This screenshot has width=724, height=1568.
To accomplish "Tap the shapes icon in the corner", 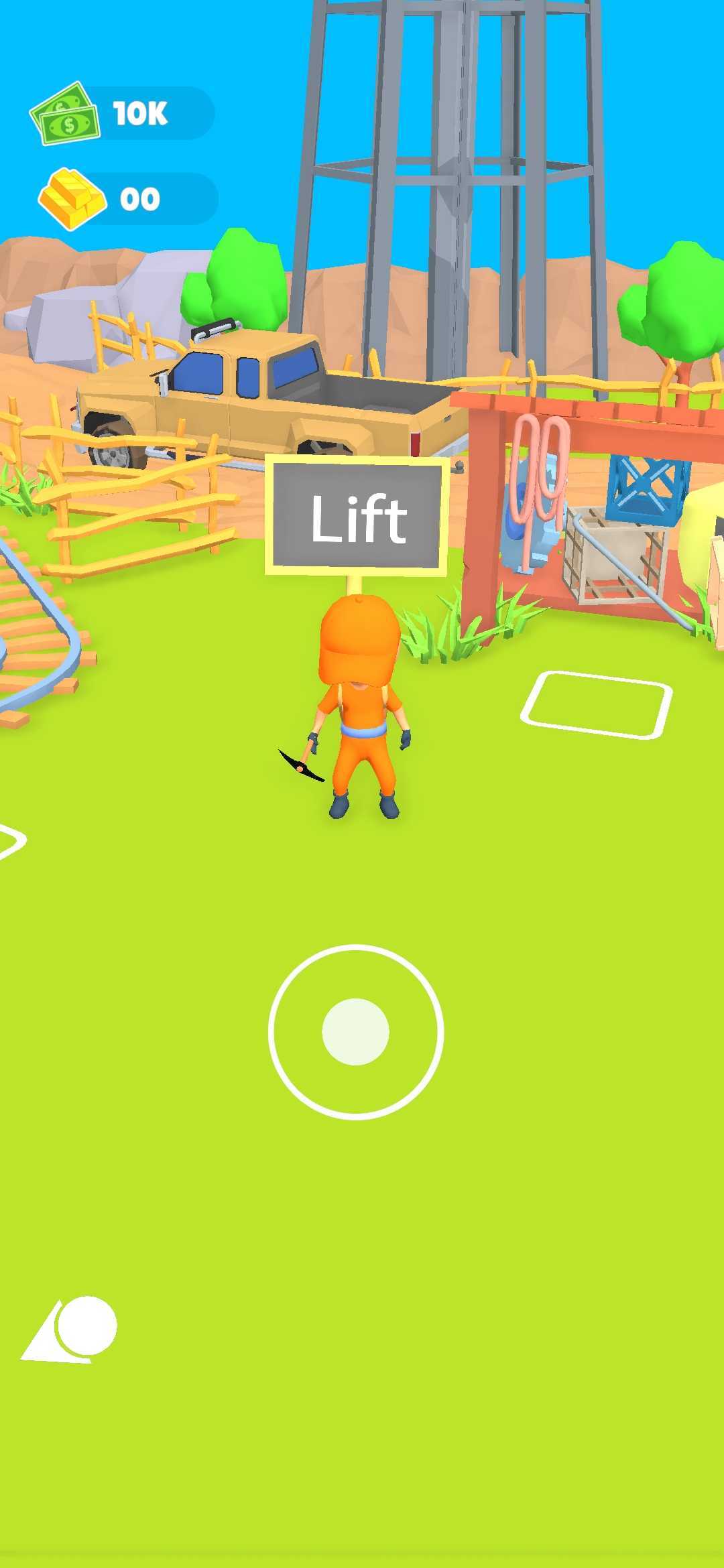I will [70, 1329].
